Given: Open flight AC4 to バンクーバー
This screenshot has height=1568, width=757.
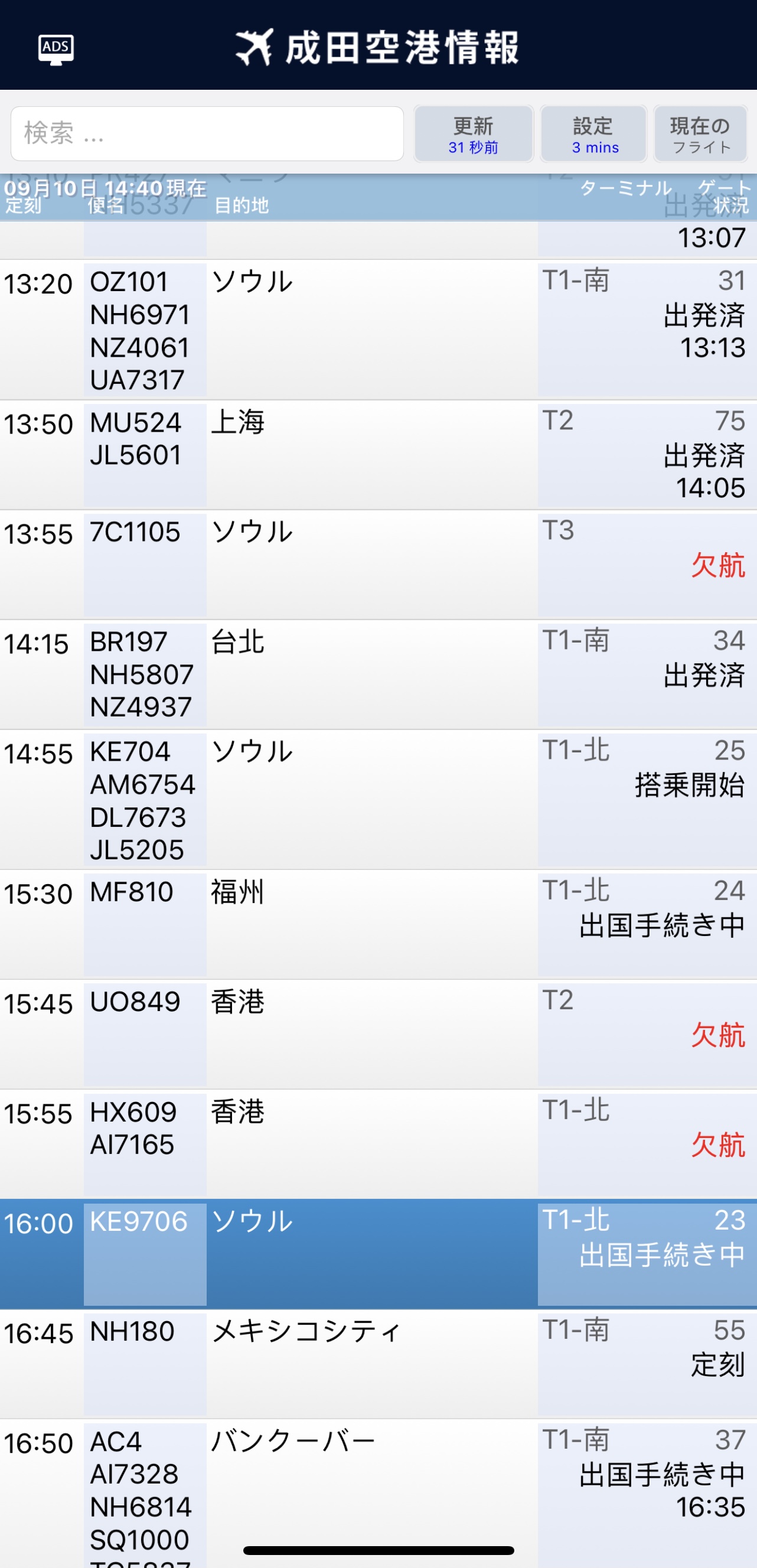Looking at the screenshot, I should (x=378, y=1494).
